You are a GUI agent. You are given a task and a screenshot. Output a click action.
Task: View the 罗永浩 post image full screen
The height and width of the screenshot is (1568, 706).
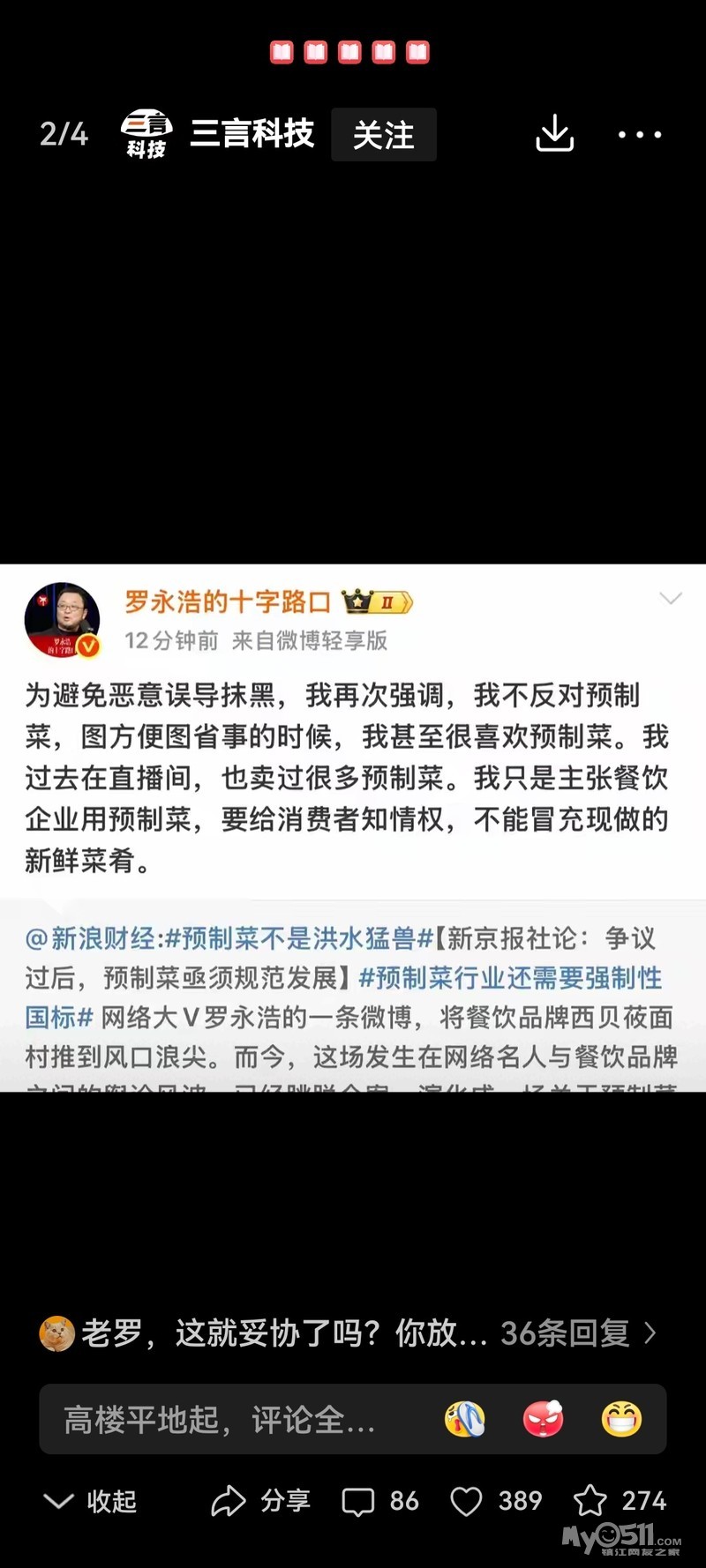click(353, 827)
